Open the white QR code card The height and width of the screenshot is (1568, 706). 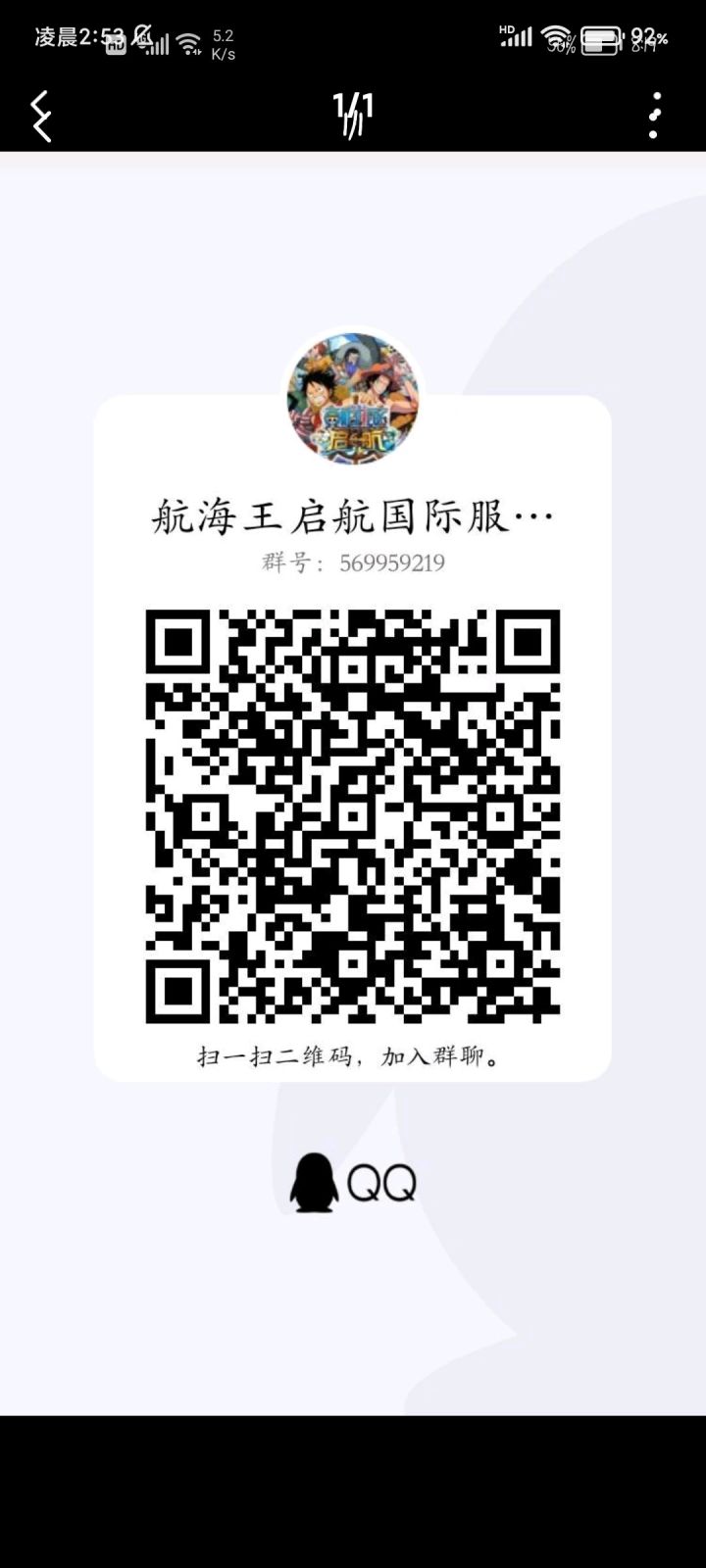(353, 735)
